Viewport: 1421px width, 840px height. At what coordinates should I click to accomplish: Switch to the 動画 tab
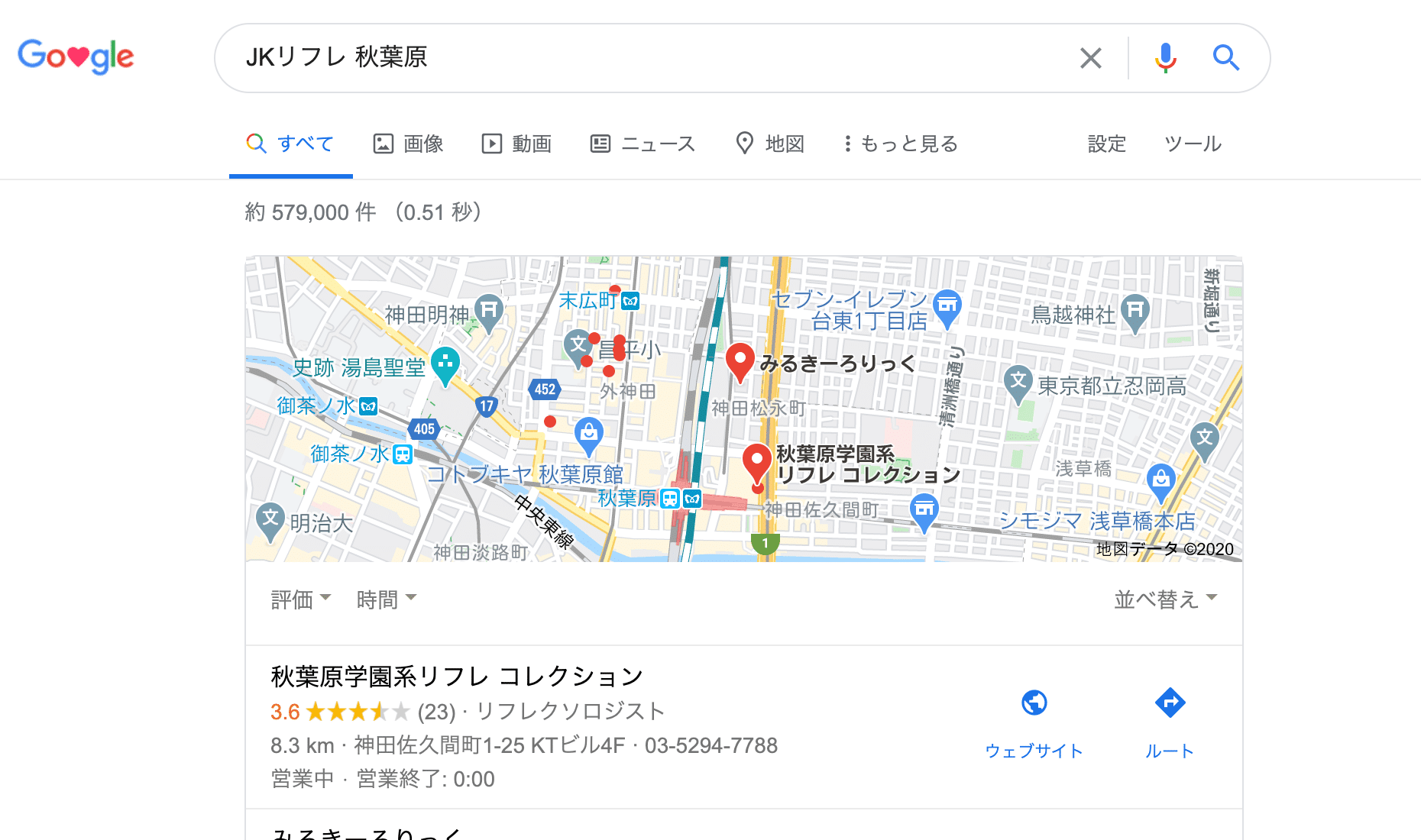coord(516,144)
